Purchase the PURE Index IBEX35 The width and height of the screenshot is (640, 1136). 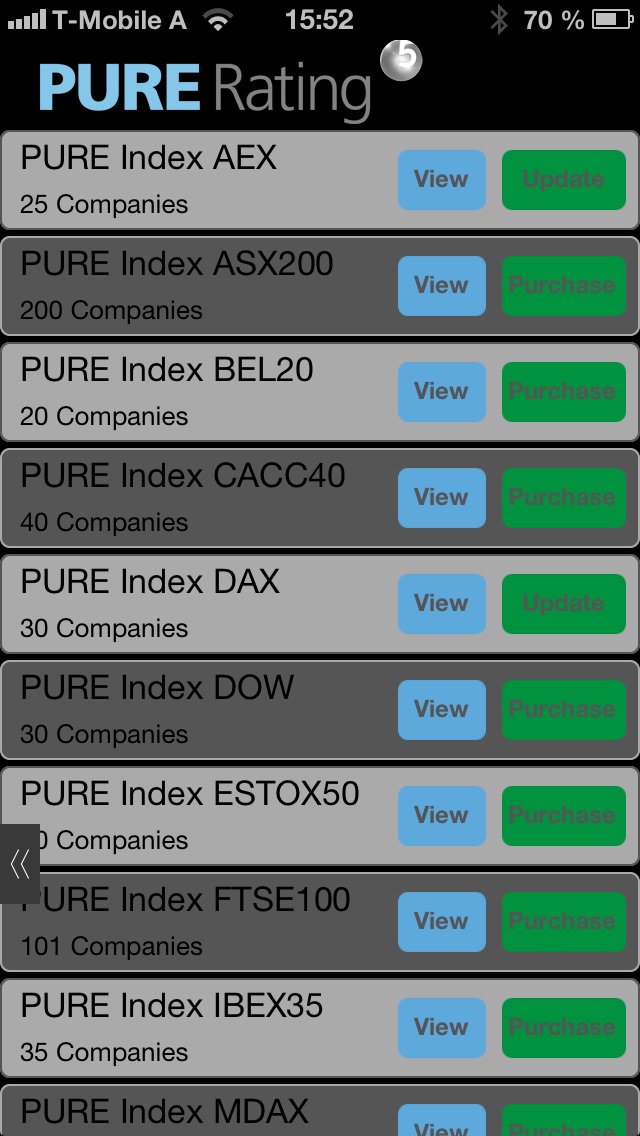[563, 1027]
